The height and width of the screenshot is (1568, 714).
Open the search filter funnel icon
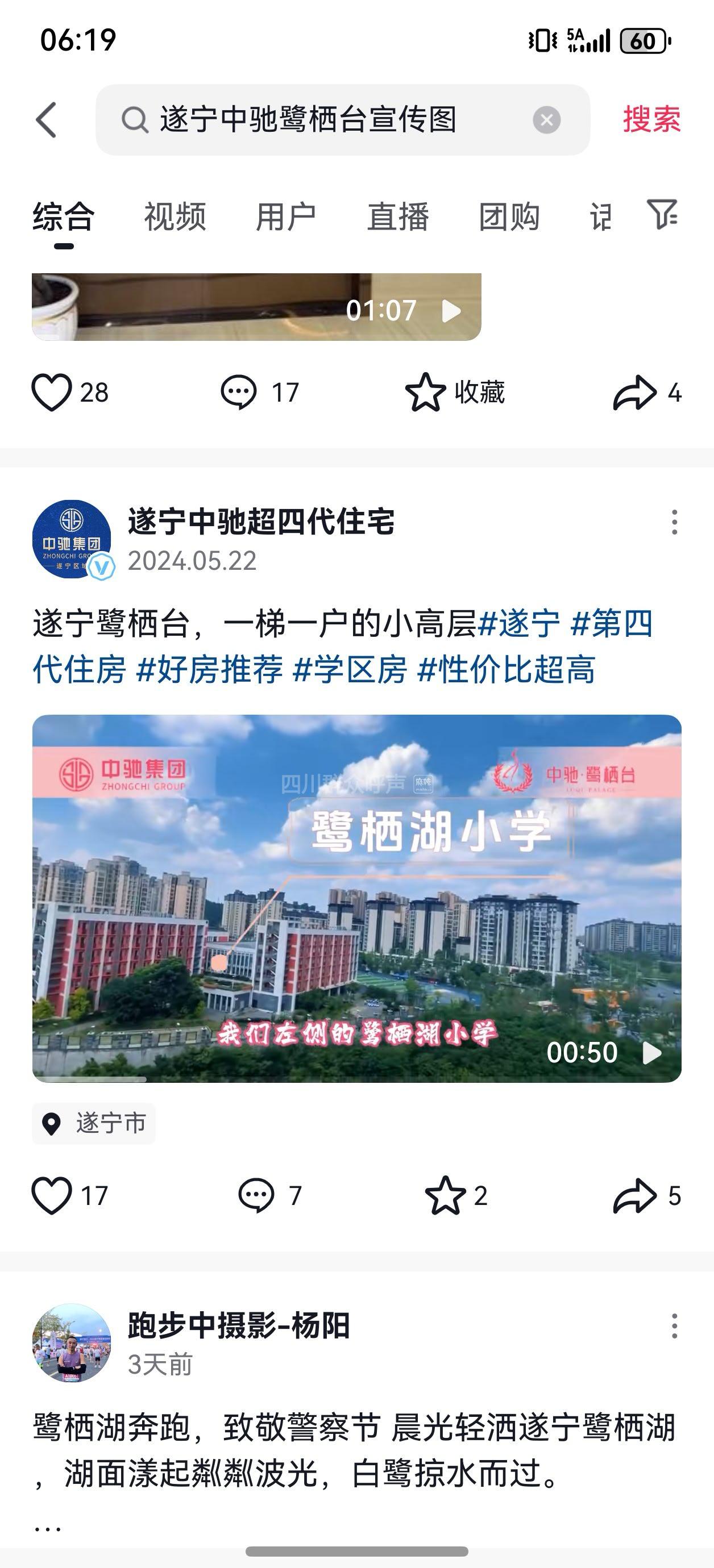point(662,214)
